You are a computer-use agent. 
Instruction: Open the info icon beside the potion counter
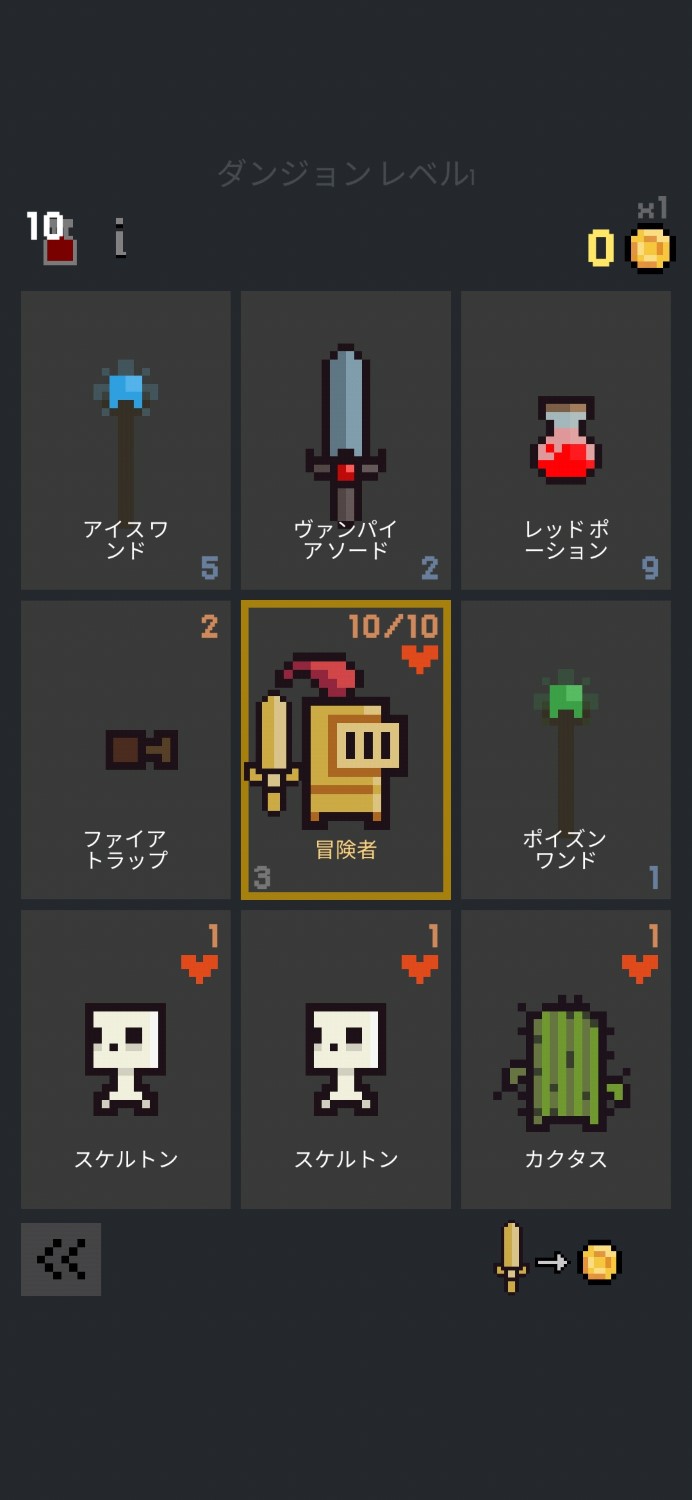tap(120, 238)
